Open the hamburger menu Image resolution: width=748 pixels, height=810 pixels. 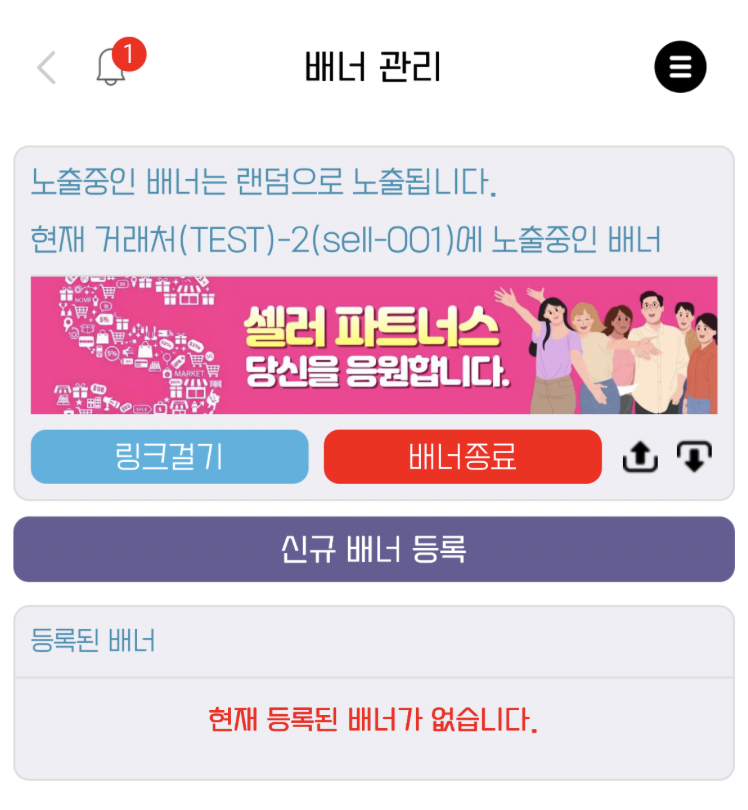tap(680, 67)
